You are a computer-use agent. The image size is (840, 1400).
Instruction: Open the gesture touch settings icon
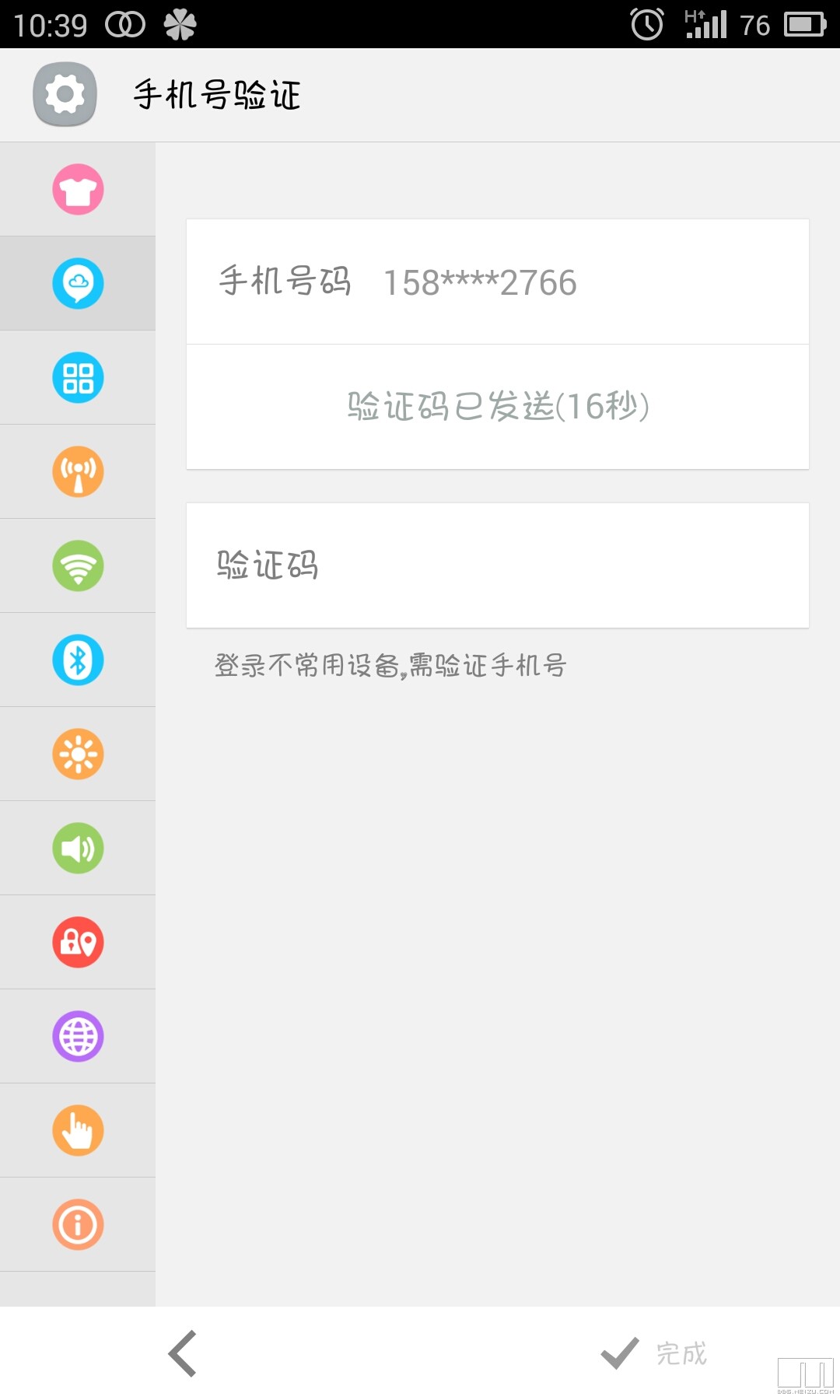(78, 1129)
